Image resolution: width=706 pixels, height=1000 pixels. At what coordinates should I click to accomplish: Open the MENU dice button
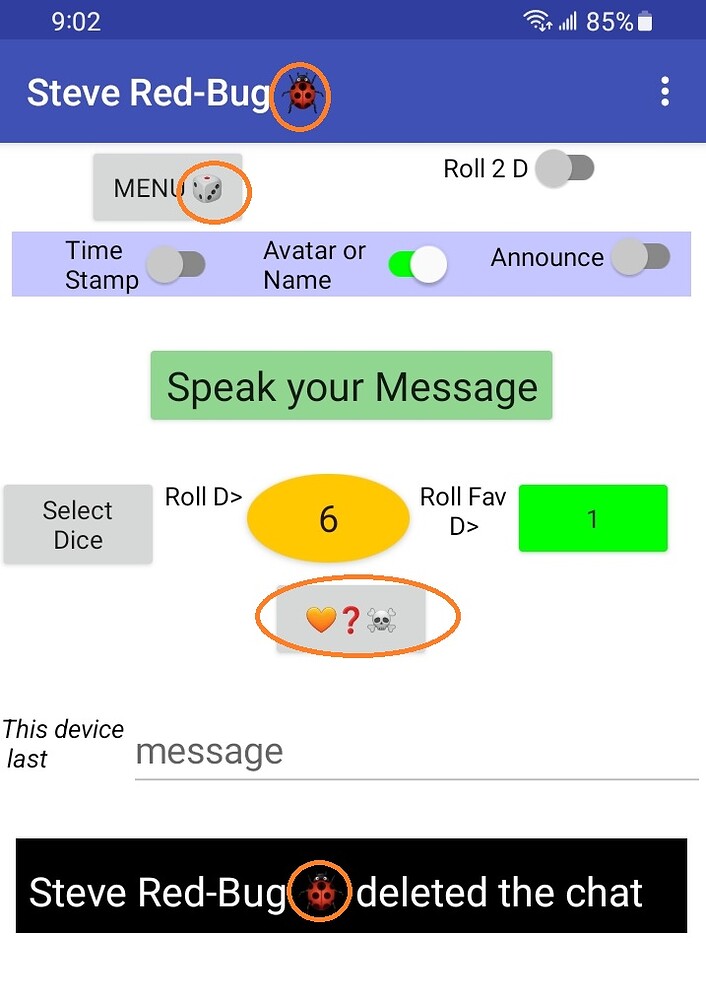(x=168, y=187)
